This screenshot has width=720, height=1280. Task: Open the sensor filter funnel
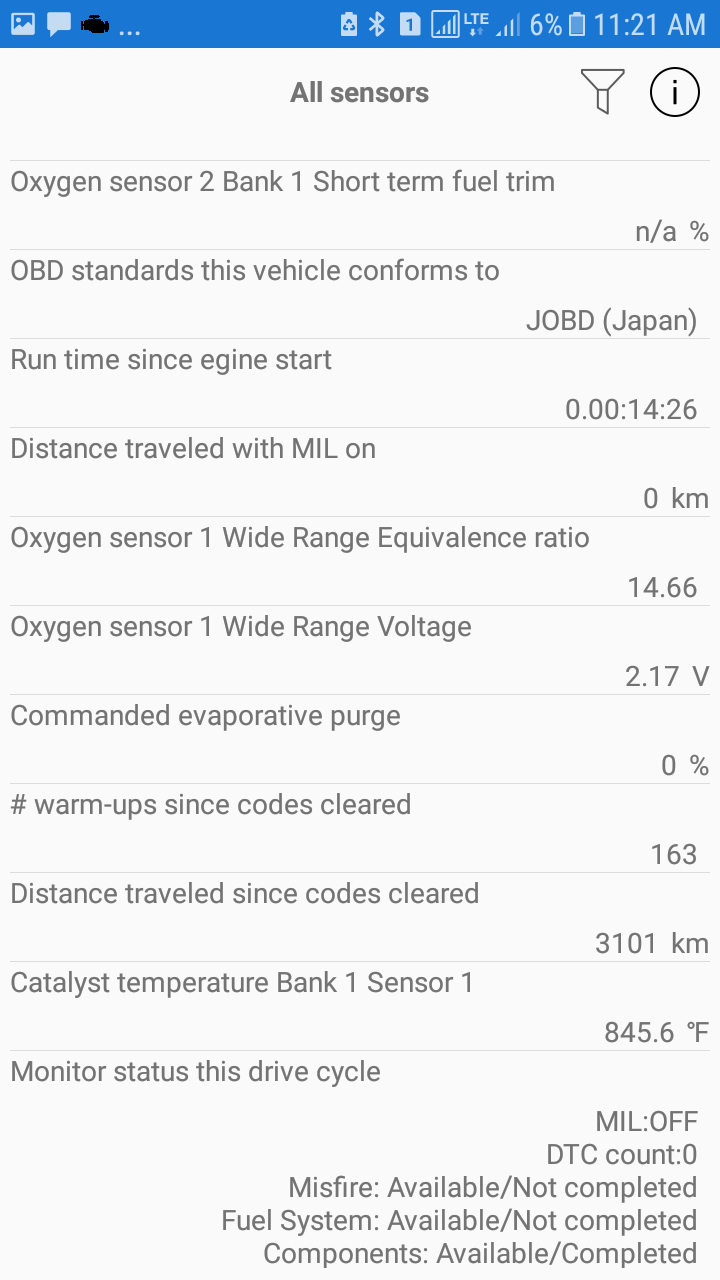coord(602,92)
